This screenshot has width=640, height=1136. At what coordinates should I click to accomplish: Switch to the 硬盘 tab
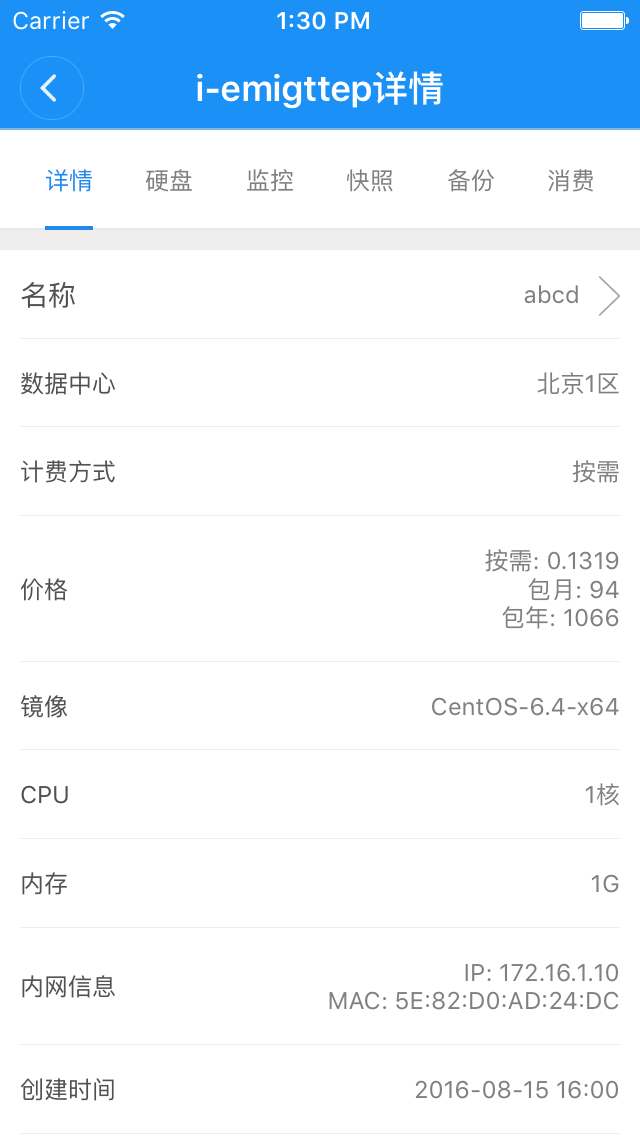point(169,181)
